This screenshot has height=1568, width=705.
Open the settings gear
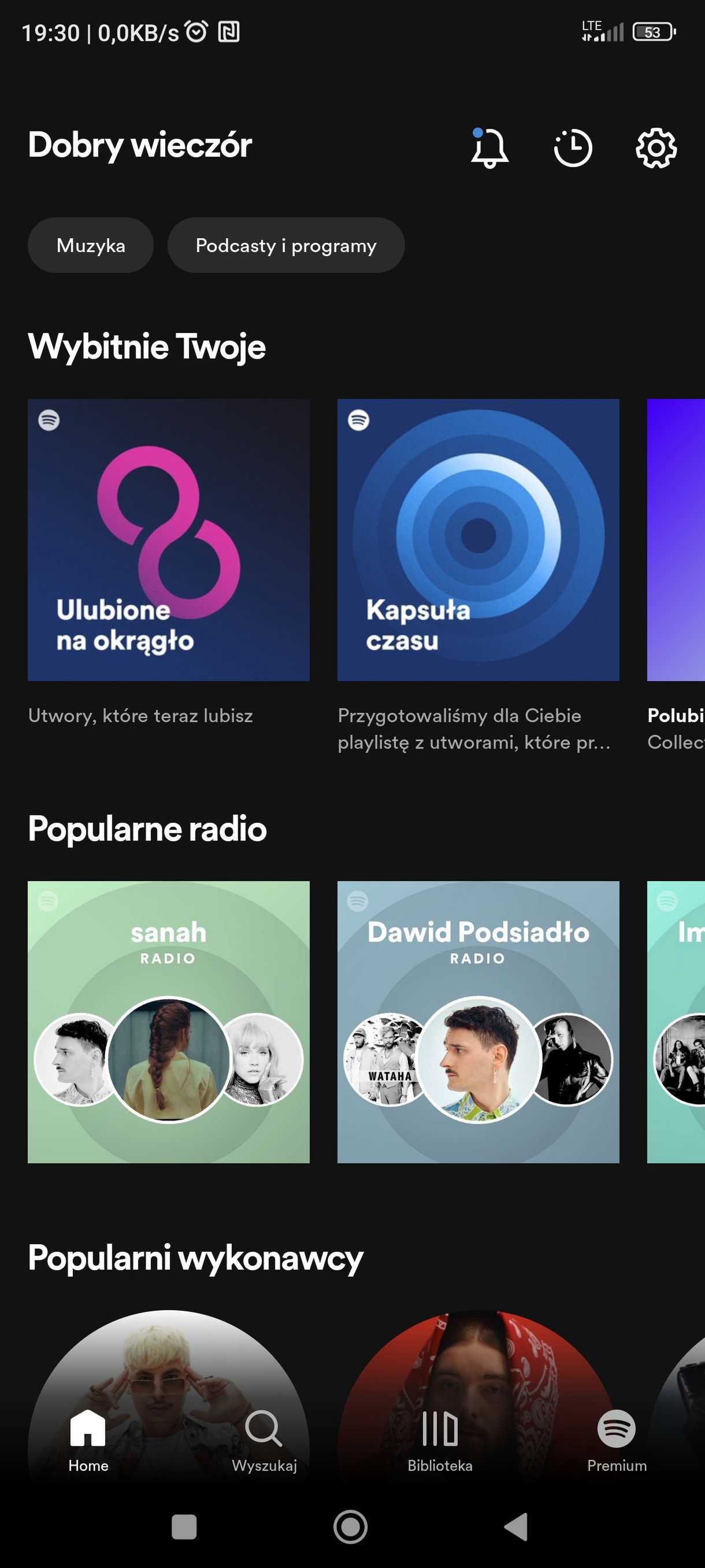pyautogui.click(x=656, y=147)
